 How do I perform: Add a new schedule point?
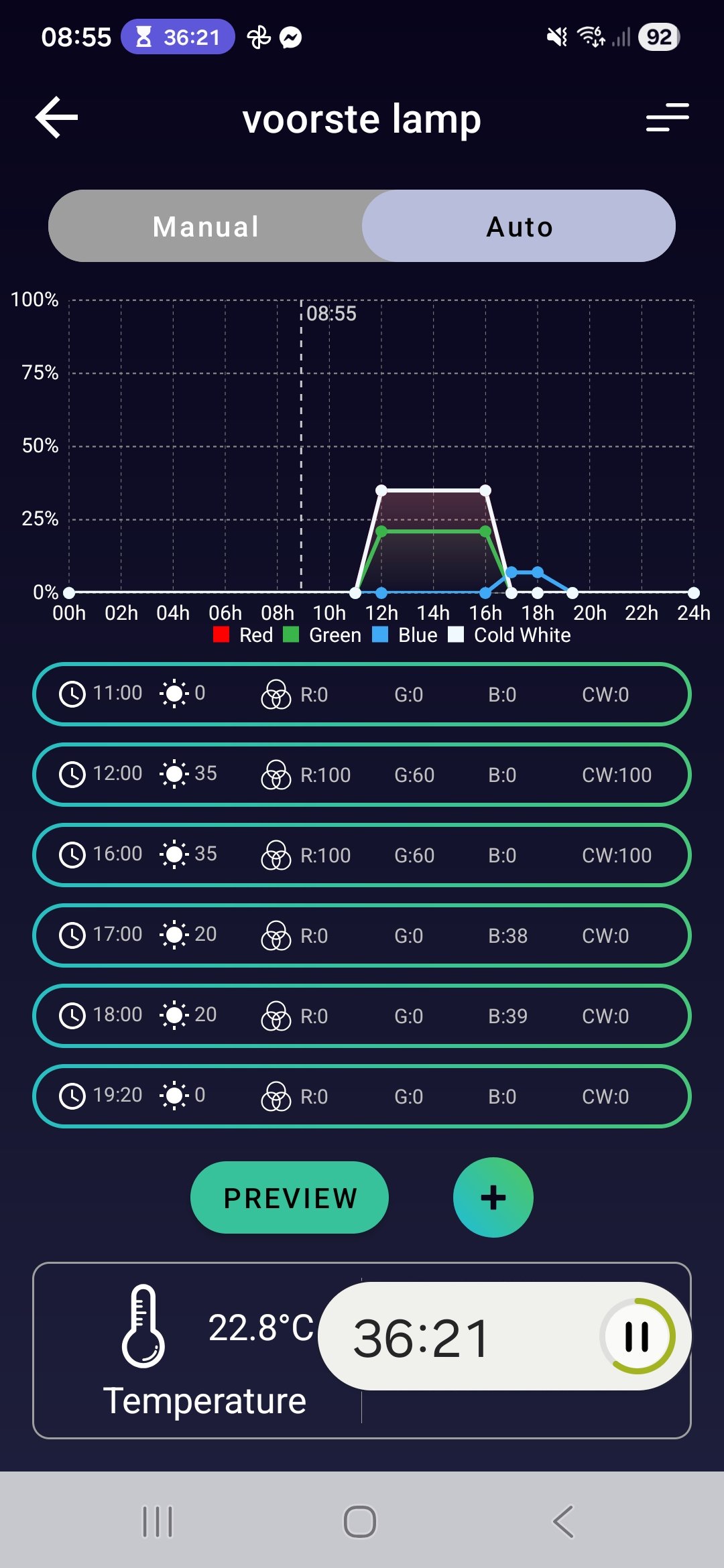click(493, 1198)
